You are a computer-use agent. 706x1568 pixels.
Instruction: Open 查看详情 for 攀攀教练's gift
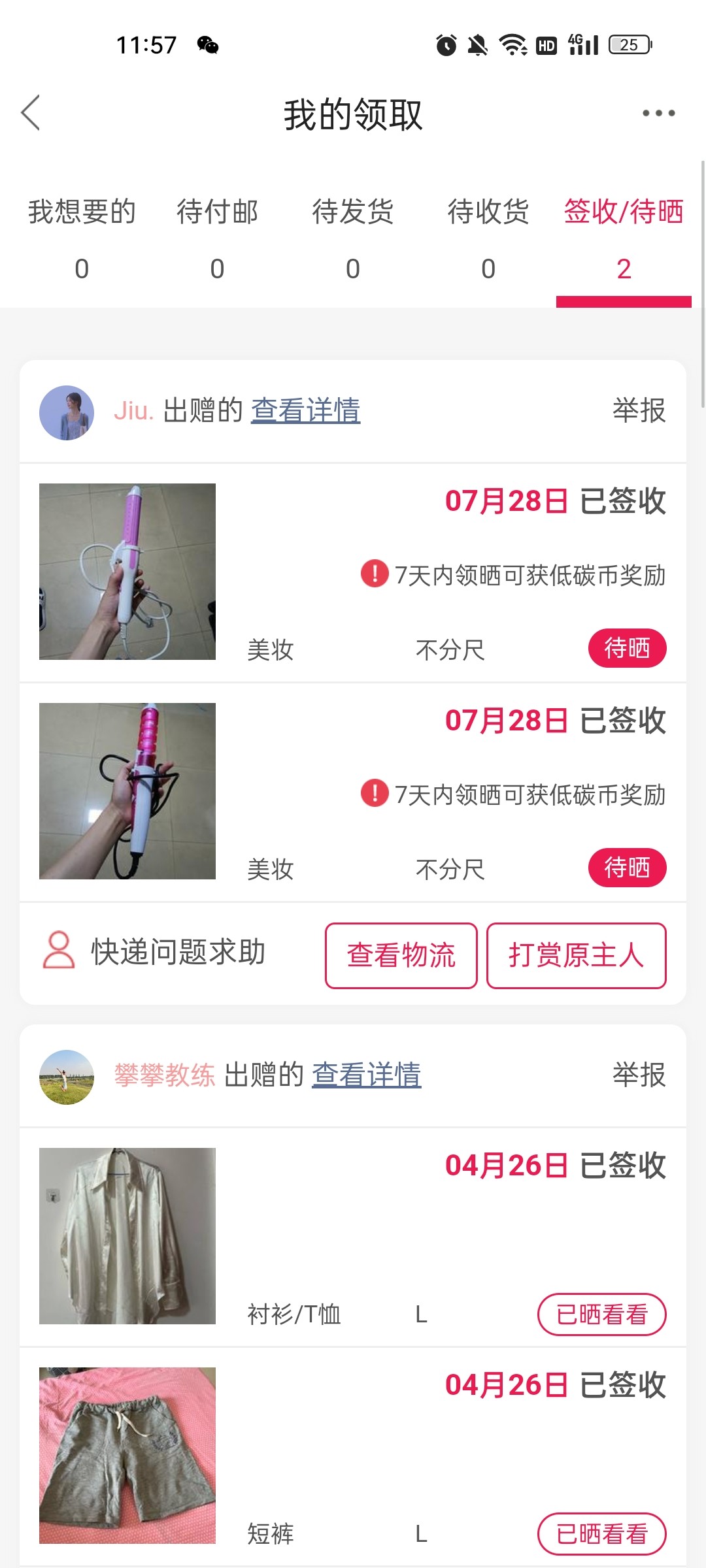[x=366, y=1075]
